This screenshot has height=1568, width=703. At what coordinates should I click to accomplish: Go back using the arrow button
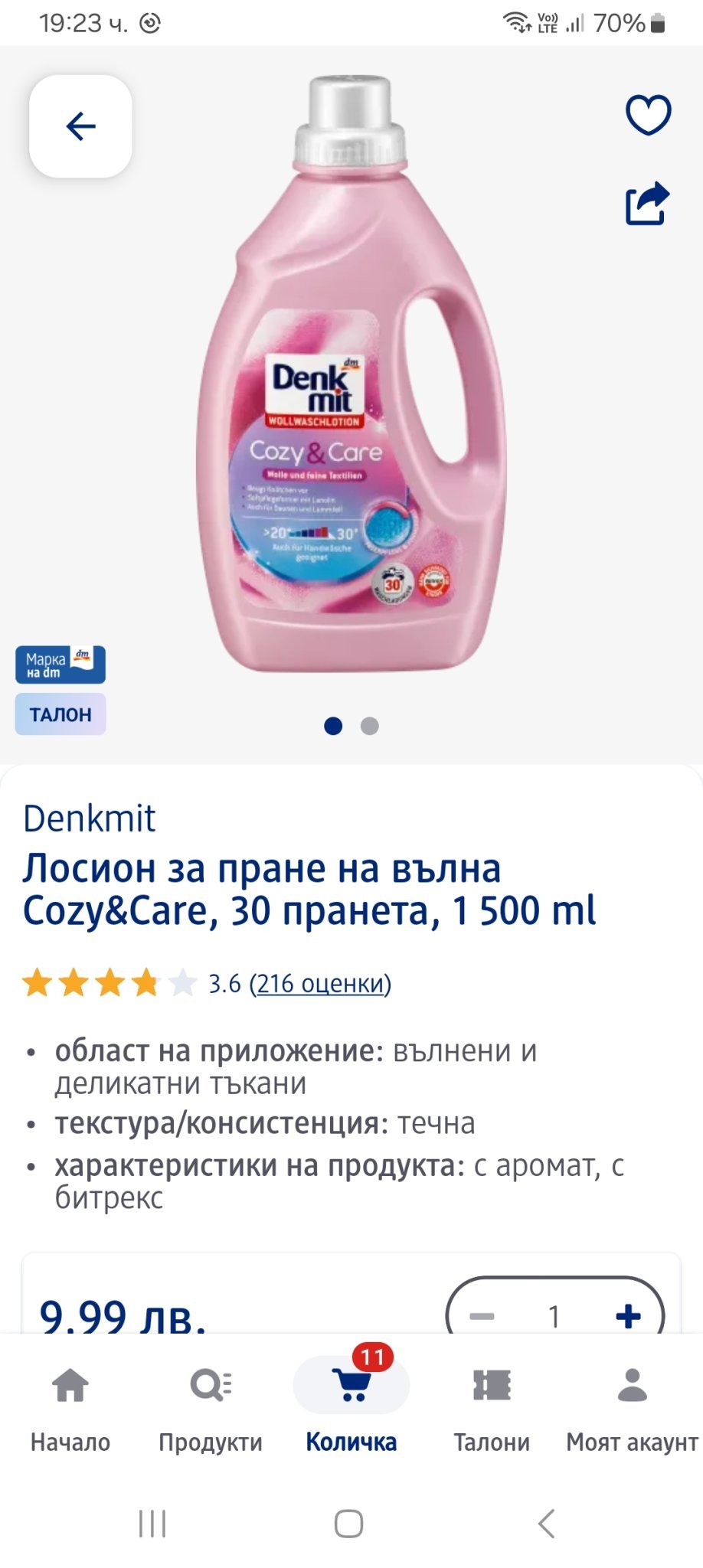pyautogui.click(x=80, y=126)
